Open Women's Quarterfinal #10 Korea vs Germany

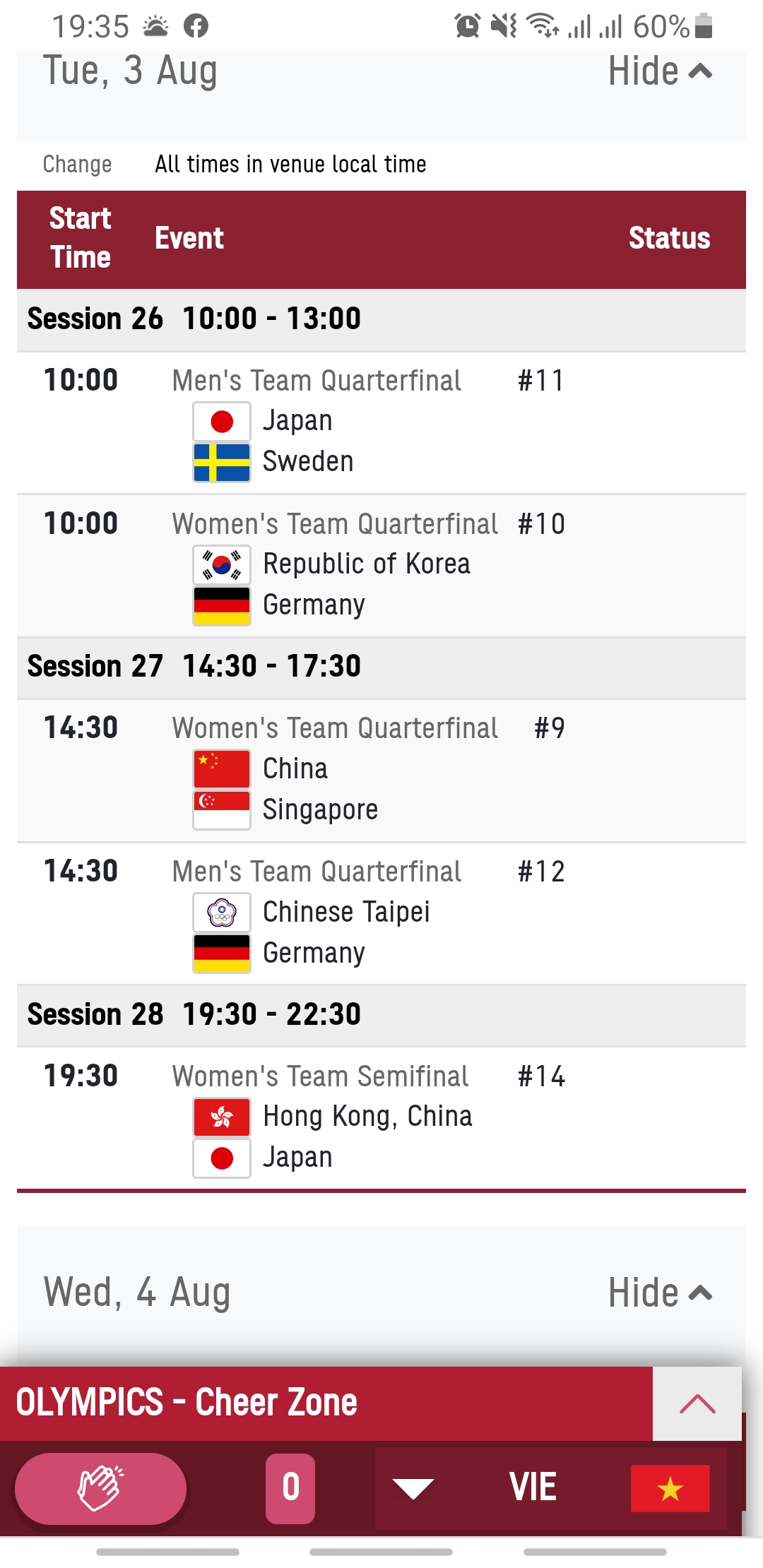coord(381,566)
